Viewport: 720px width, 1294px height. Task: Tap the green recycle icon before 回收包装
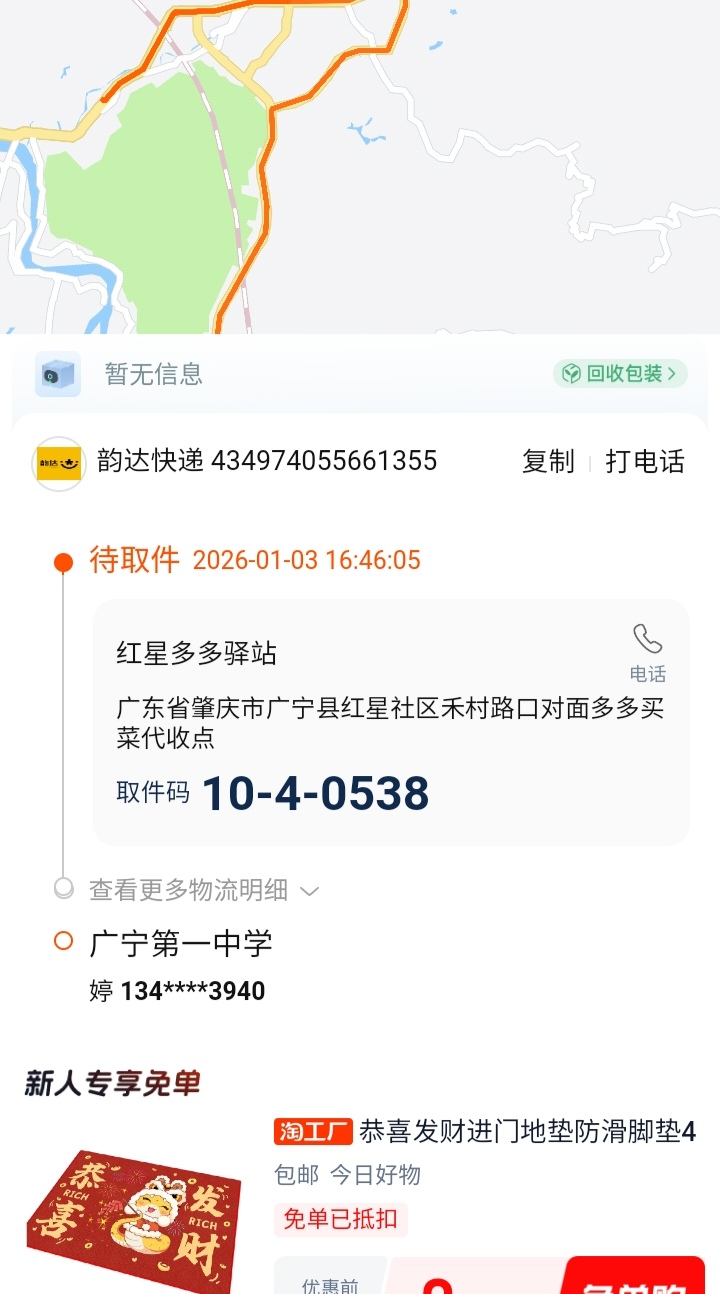tap(570, 374)
